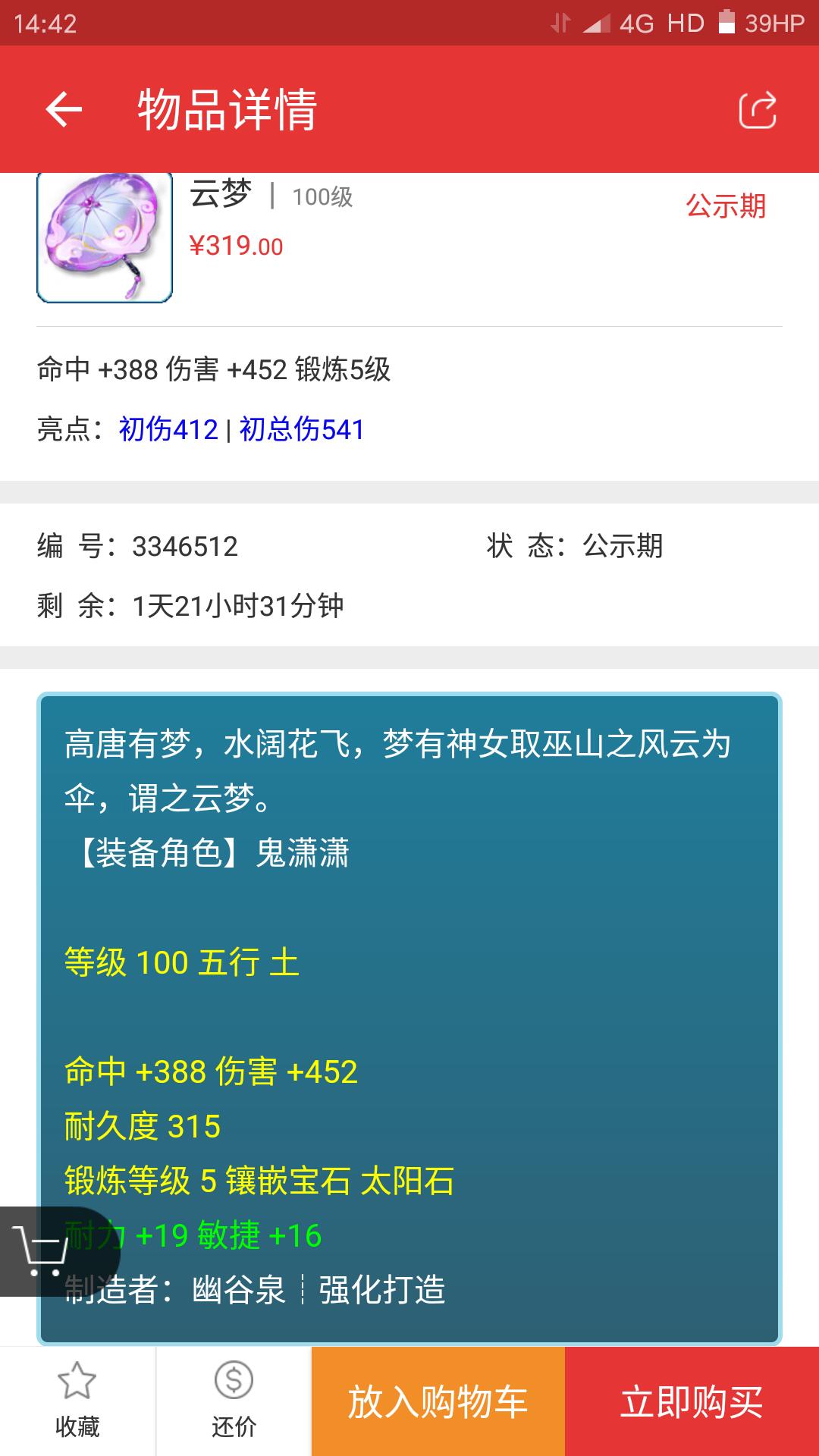819x1456 pixels.
Task: Open the floating shopping cart
Action: pos(42,1251)
